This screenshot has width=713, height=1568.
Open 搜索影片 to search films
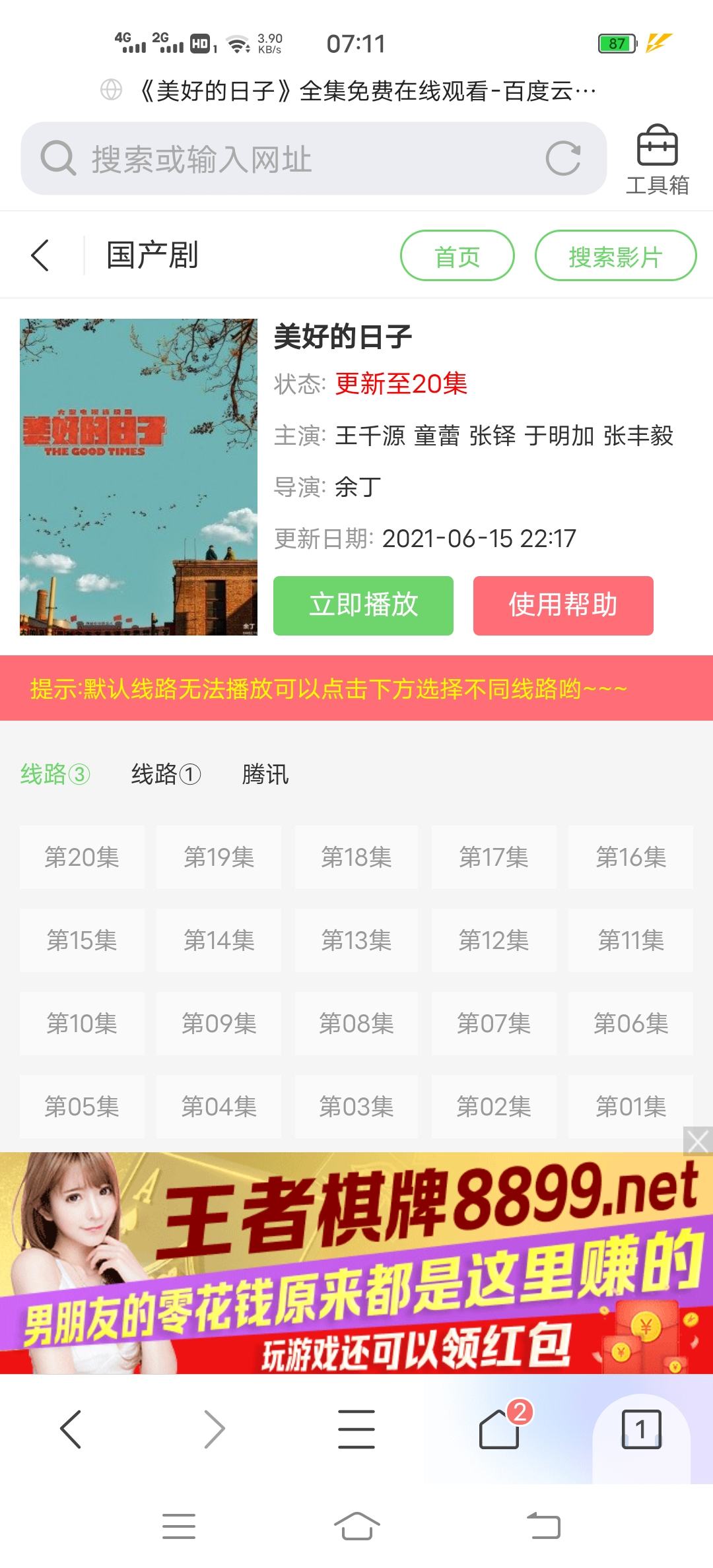(x=615, y=256)
